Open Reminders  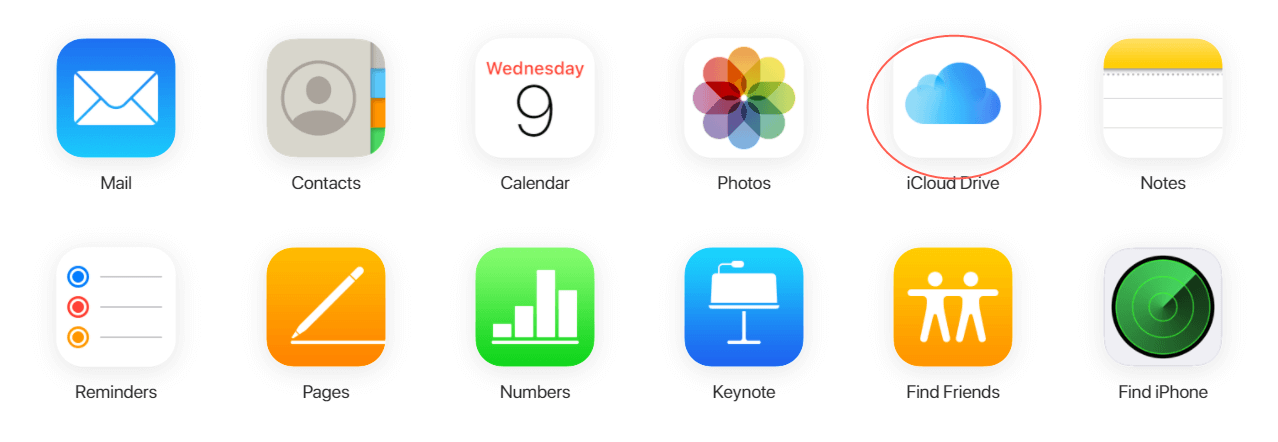[x=116, y=307]
